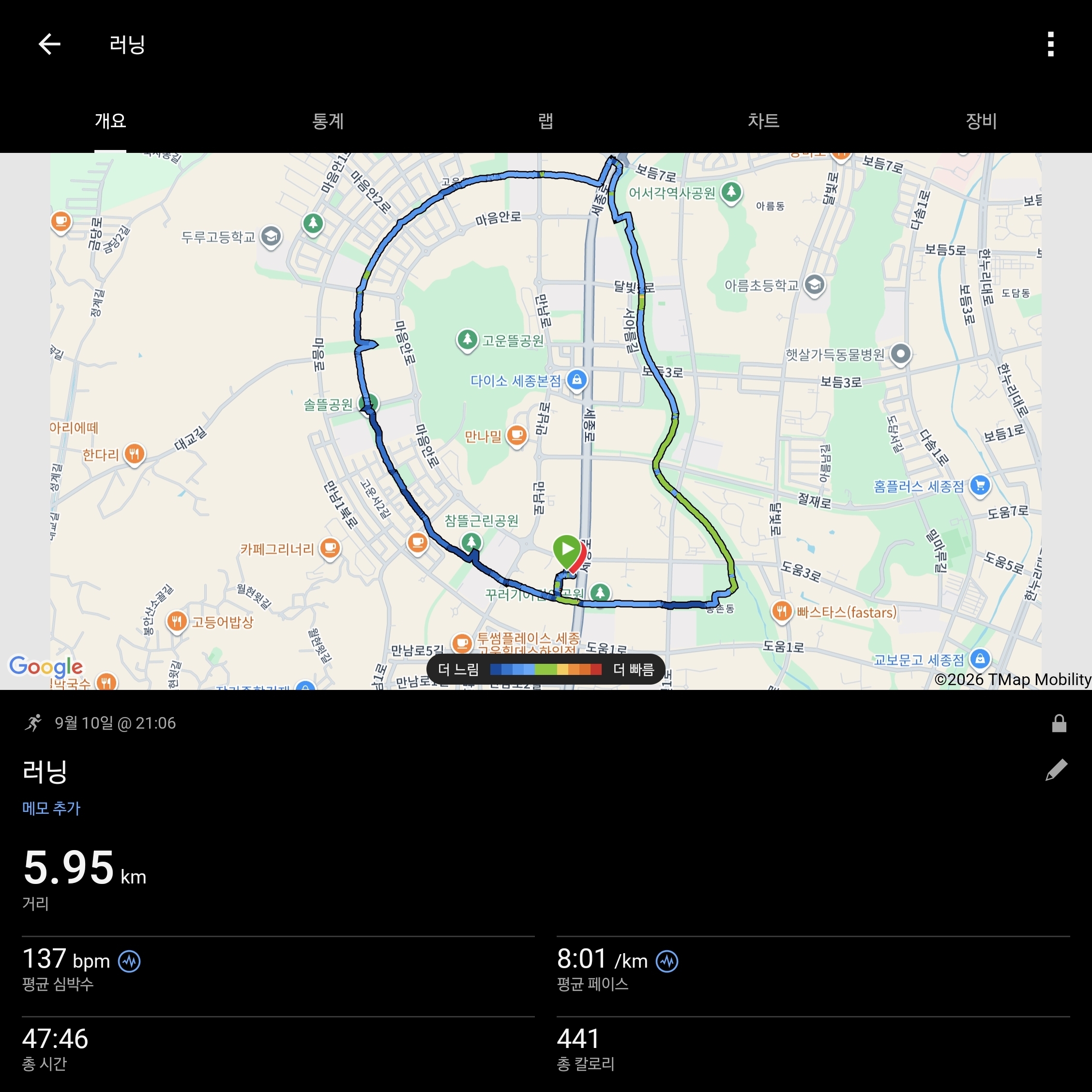
Task: Tap 메모 추가 to add a note
Action: [51, 808]
